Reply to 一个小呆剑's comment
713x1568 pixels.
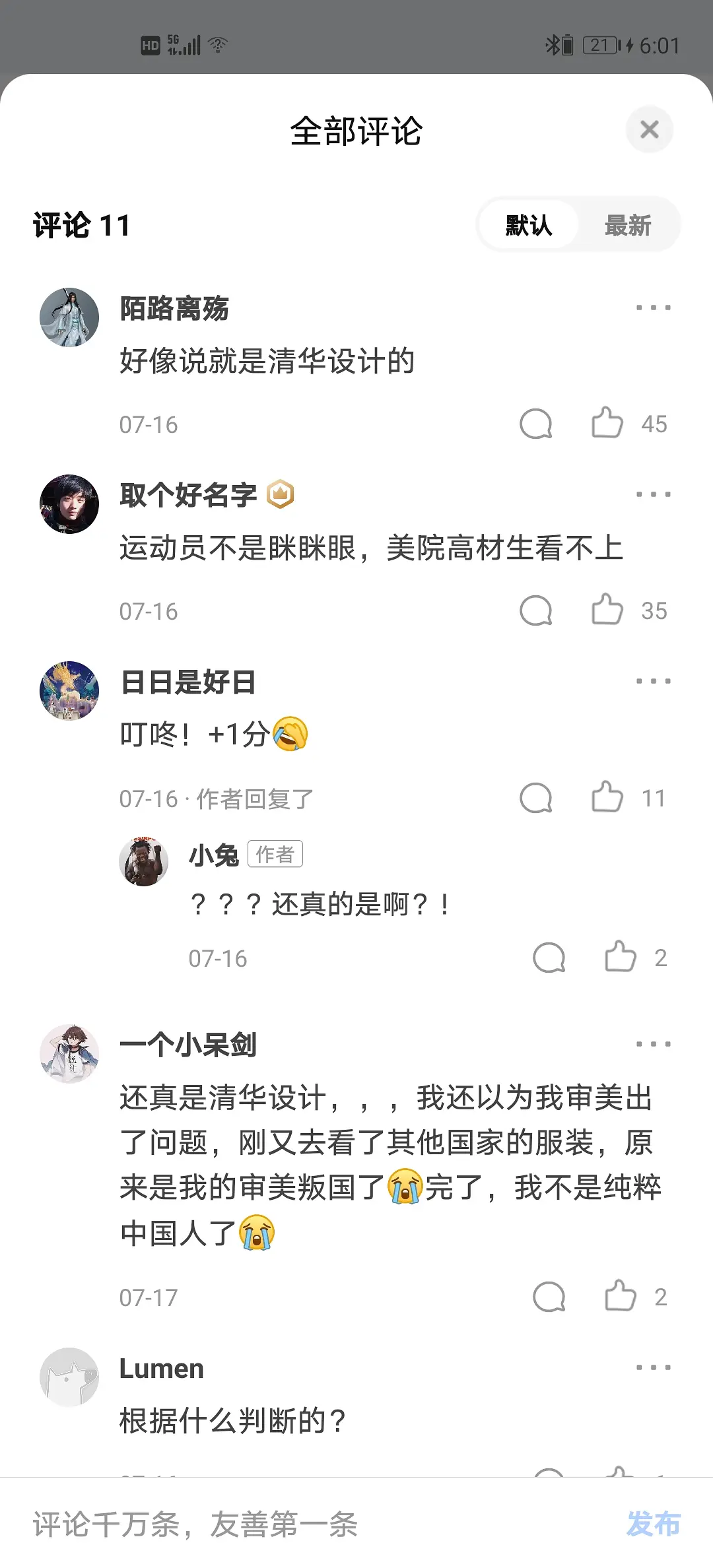[549, 1297]
